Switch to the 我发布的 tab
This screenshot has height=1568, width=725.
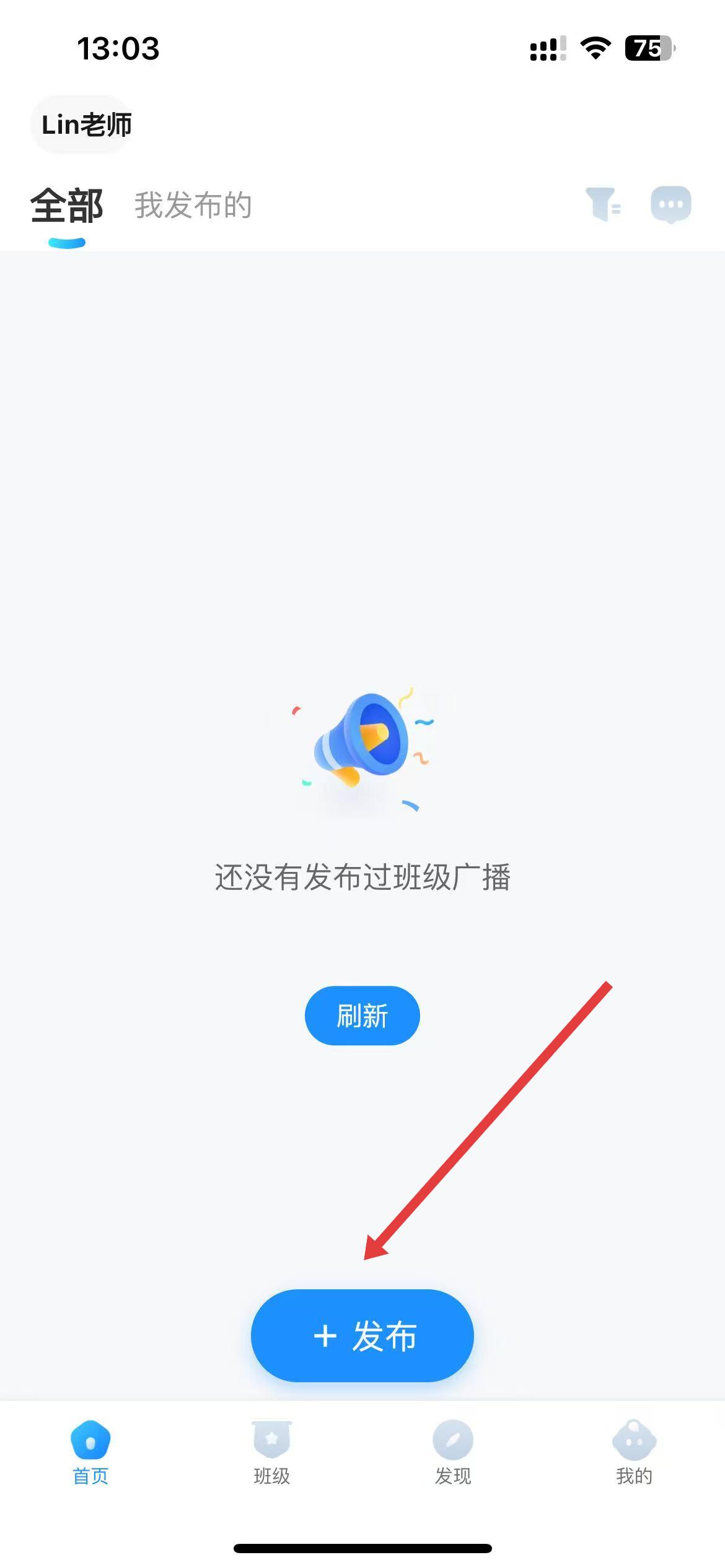193,205
